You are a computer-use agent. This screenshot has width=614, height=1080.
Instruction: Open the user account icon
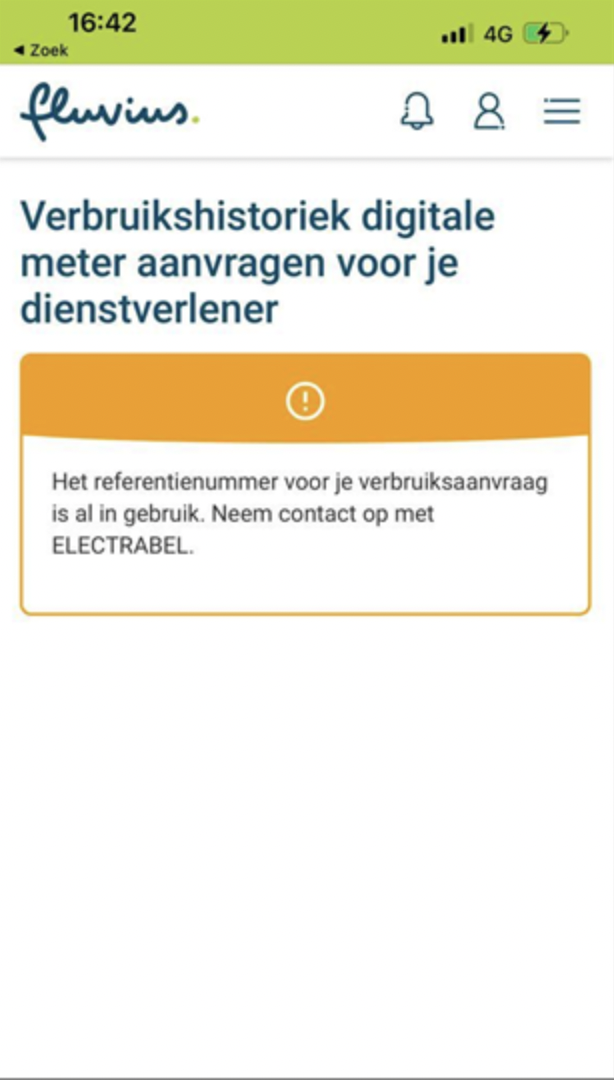pos(489,111)
